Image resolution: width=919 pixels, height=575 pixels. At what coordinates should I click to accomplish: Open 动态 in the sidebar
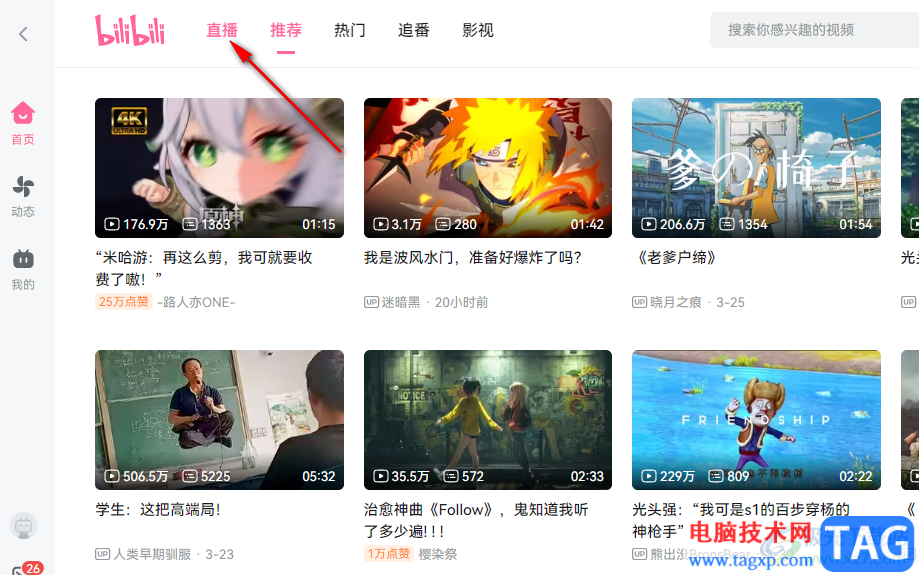point(23,196)
